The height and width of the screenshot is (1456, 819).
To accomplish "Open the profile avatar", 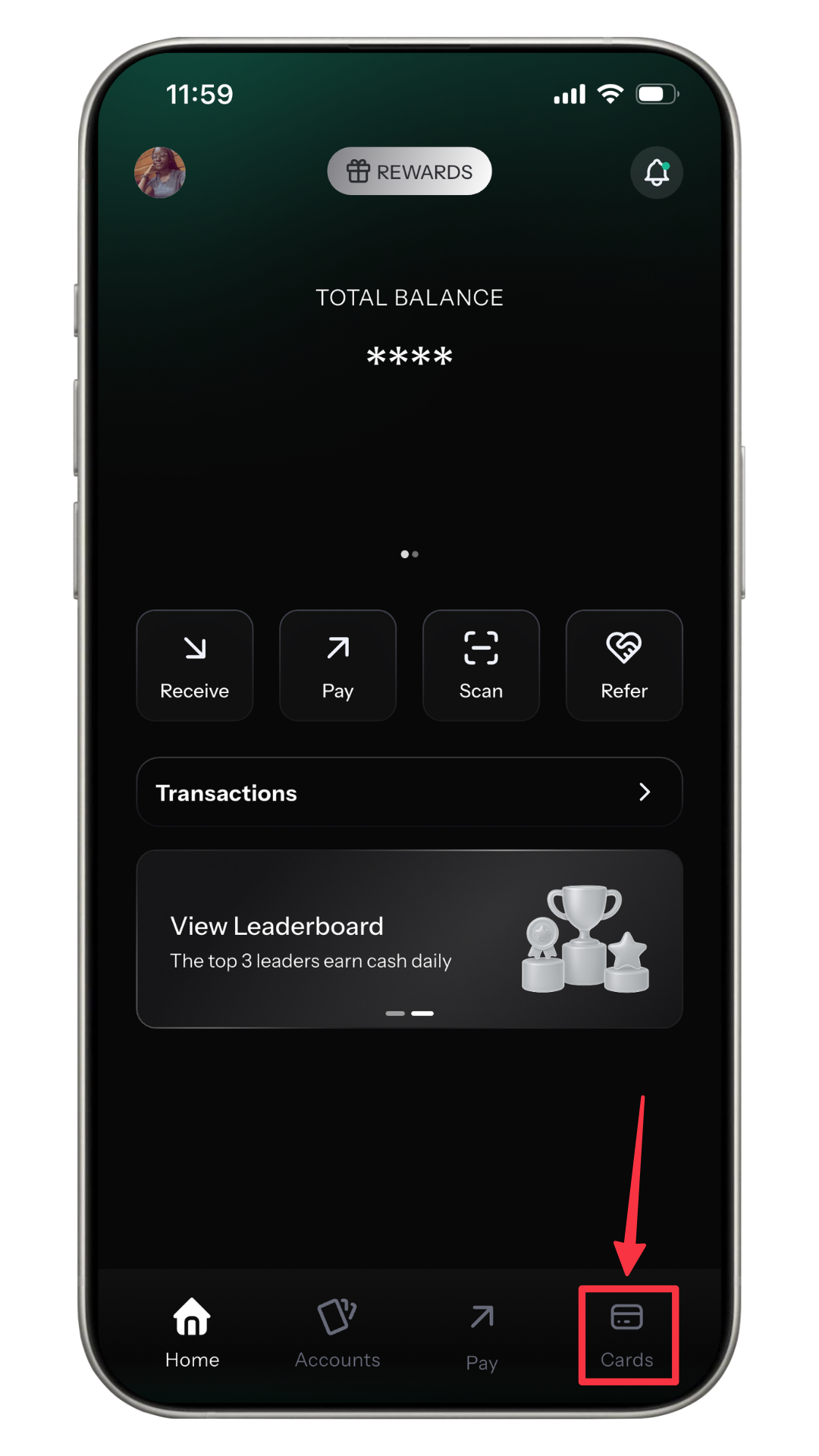I will (x=160, y=172).
